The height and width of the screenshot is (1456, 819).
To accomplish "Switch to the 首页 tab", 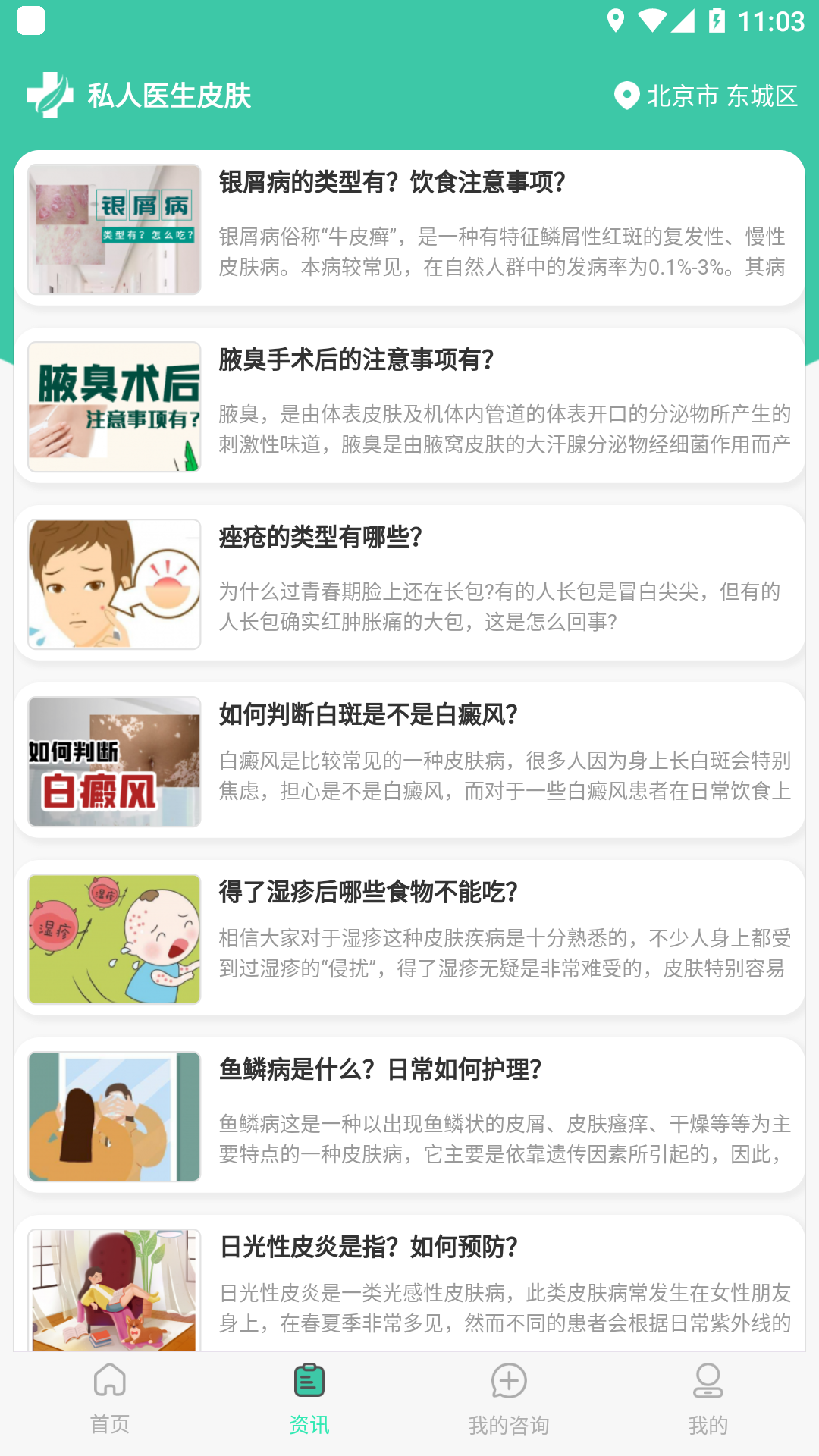I will (x=110, y=1400).
